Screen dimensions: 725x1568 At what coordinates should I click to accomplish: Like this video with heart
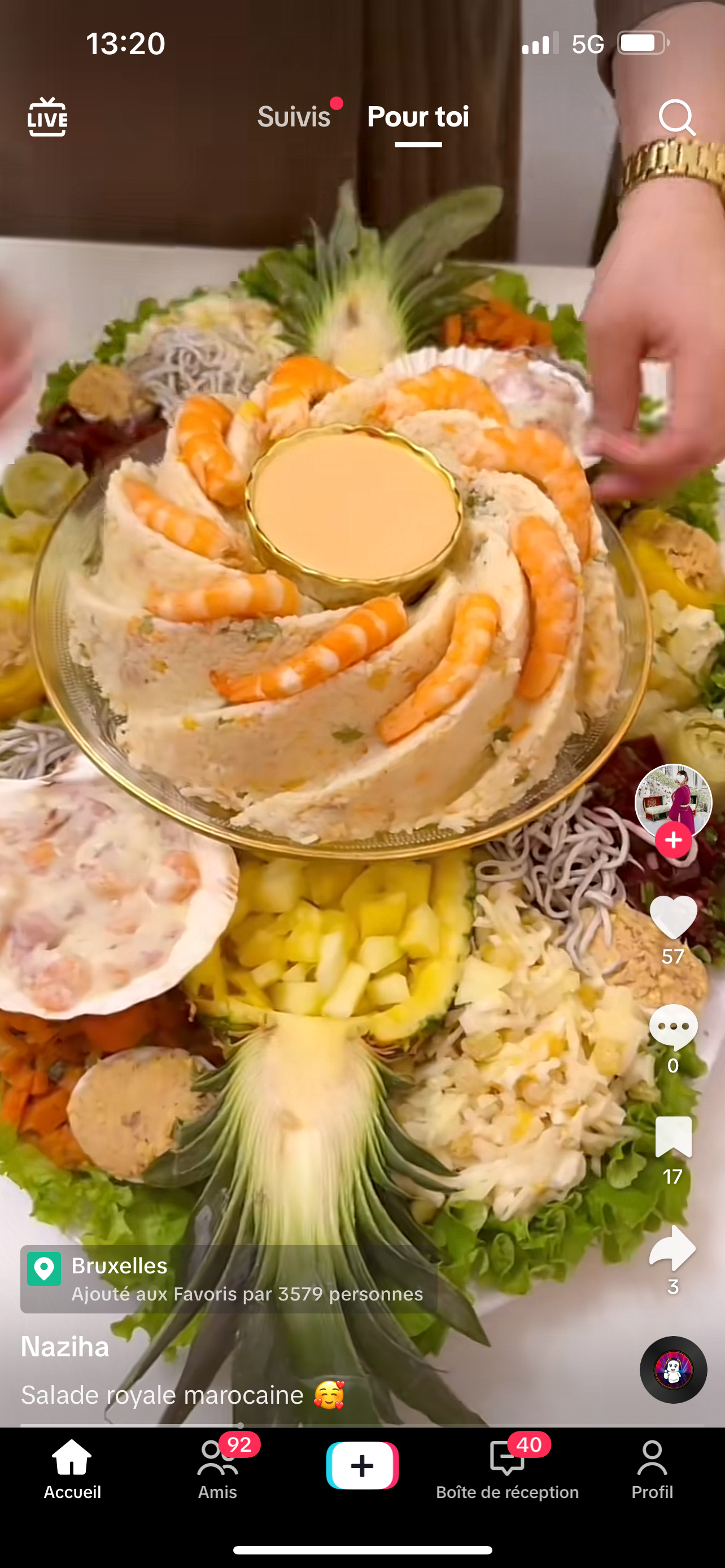[672, 917]
